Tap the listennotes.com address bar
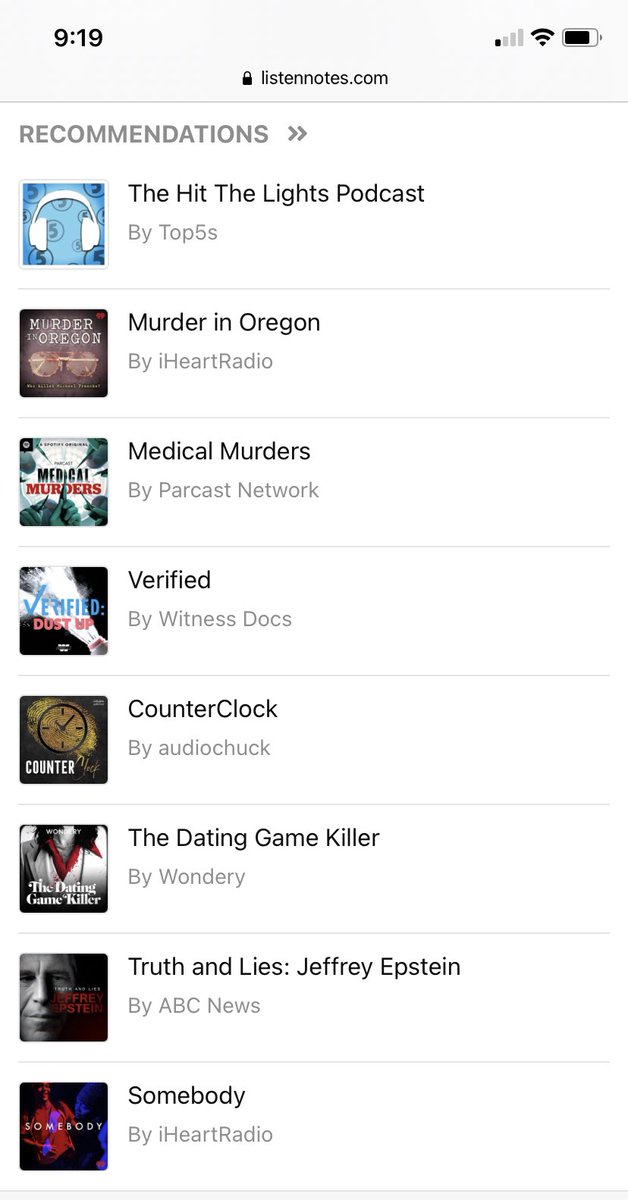This screenshot has height=1200, width=628. tap(314, 78)
